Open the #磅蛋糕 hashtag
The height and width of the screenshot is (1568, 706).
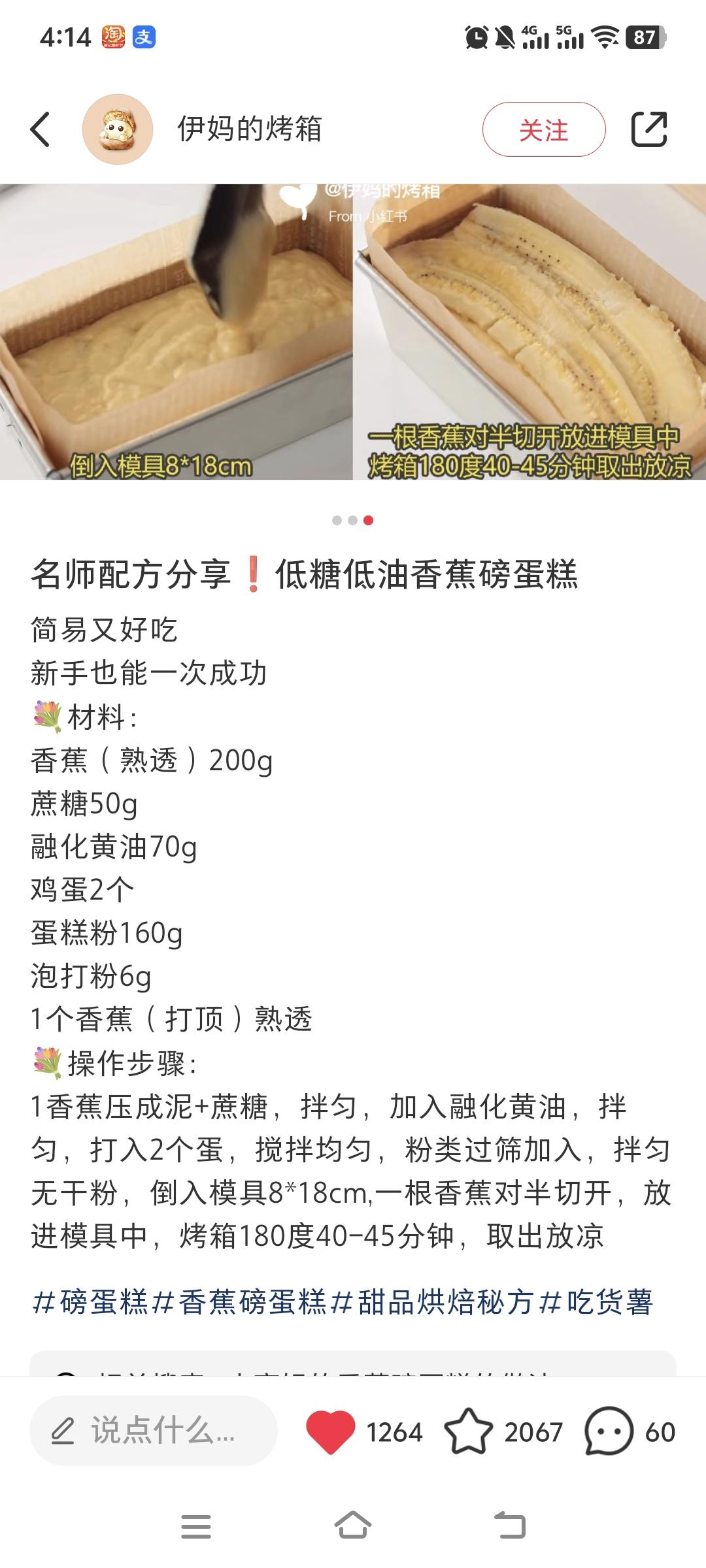90,1302
